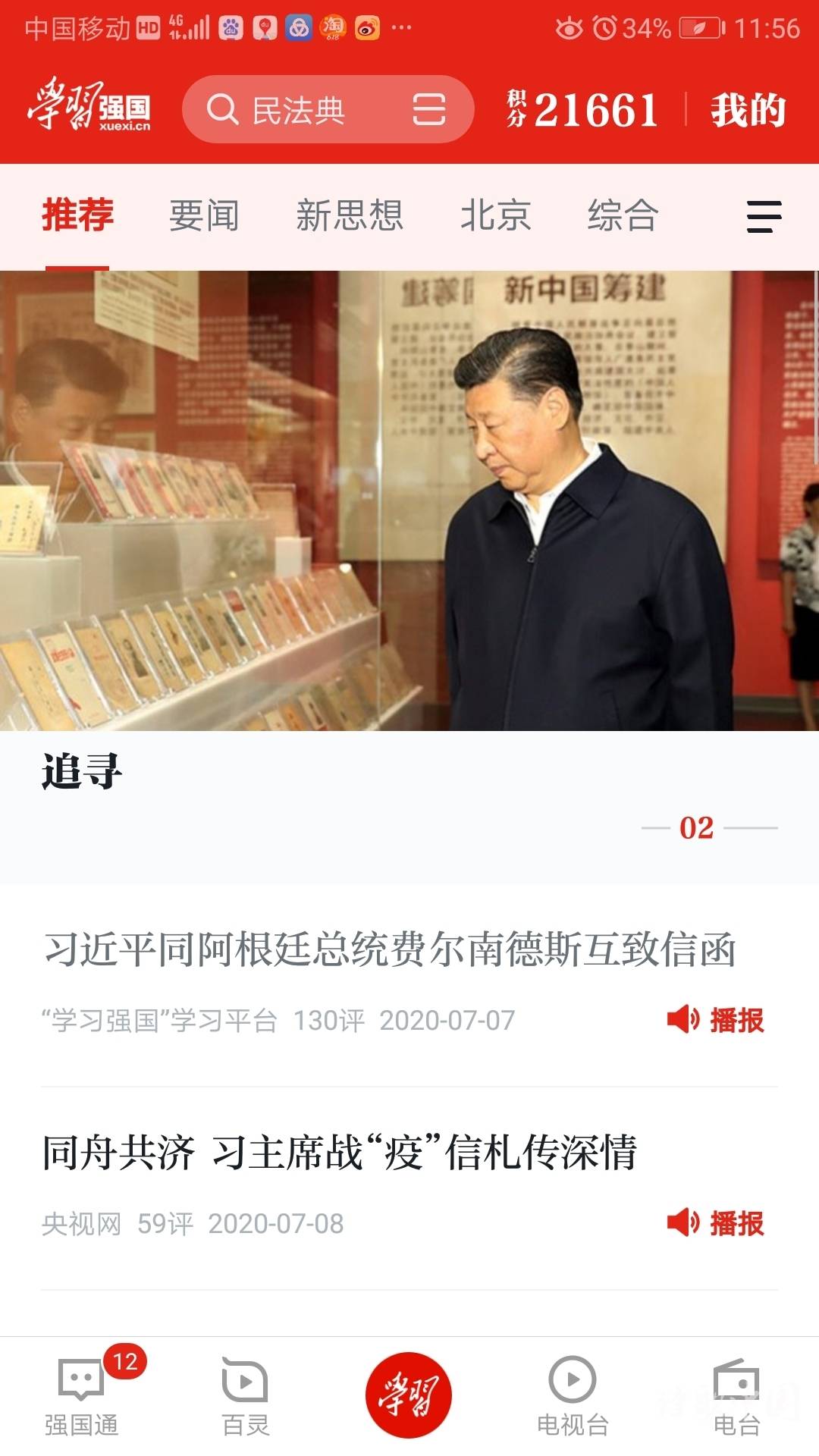Open the 电台 radio tab
Screen dimensions: 819x1456
click(736, 1396)
